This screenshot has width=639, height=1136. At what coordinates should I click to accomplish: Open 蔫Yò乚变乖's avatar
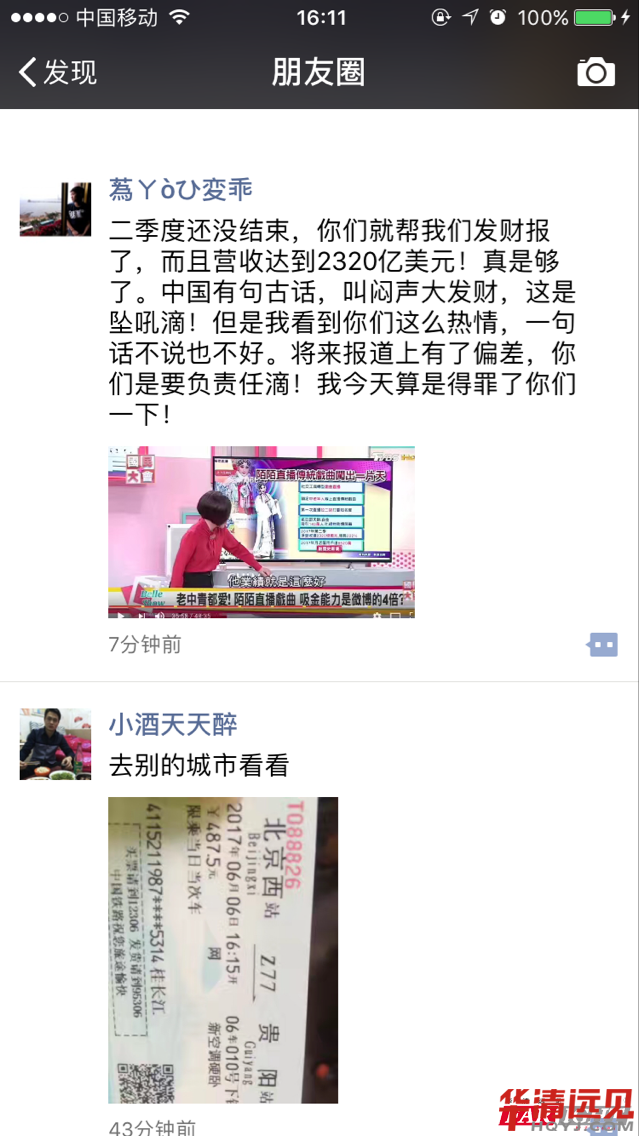click(55, 209)
